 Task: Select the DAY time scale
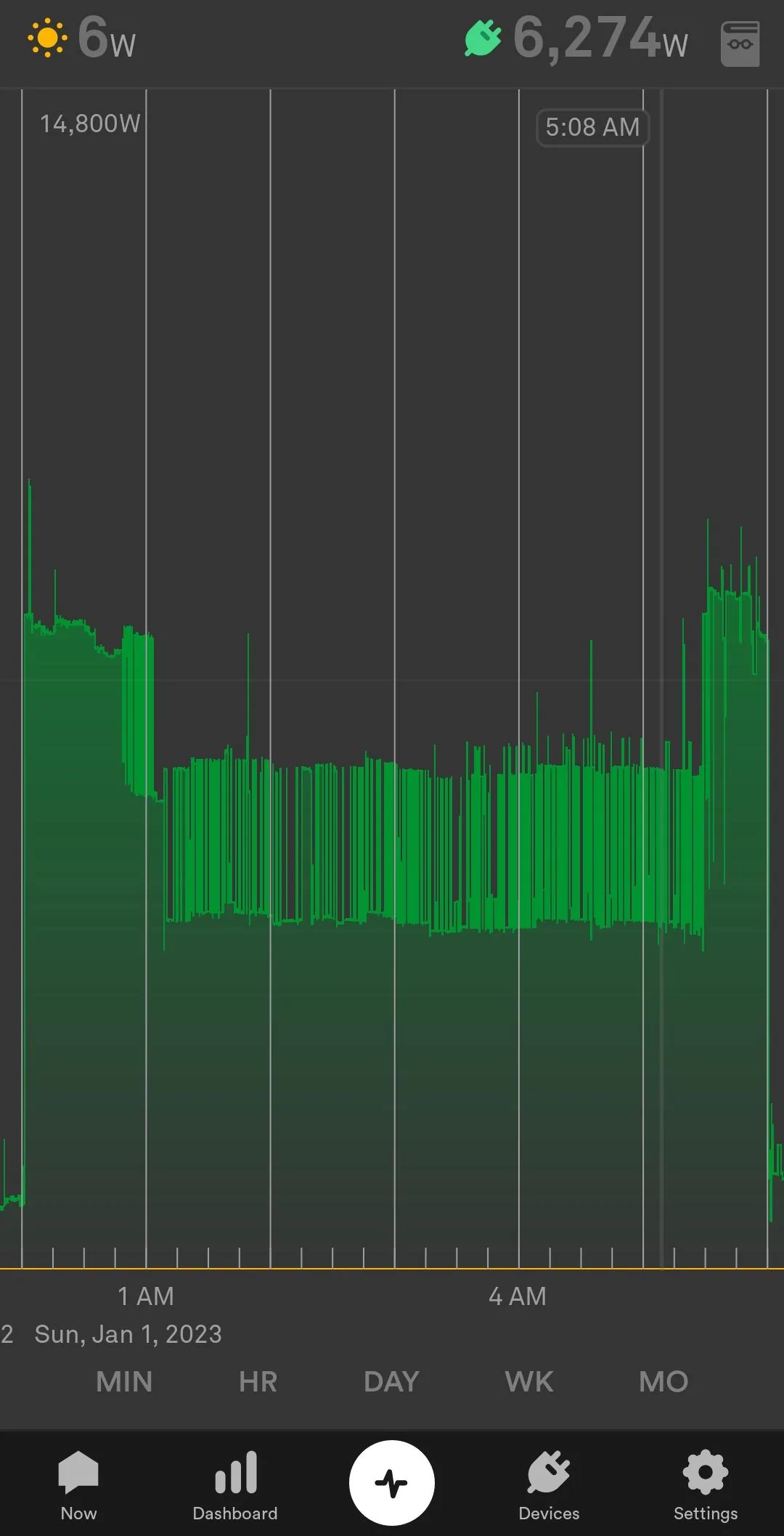tap(391, 1381)
